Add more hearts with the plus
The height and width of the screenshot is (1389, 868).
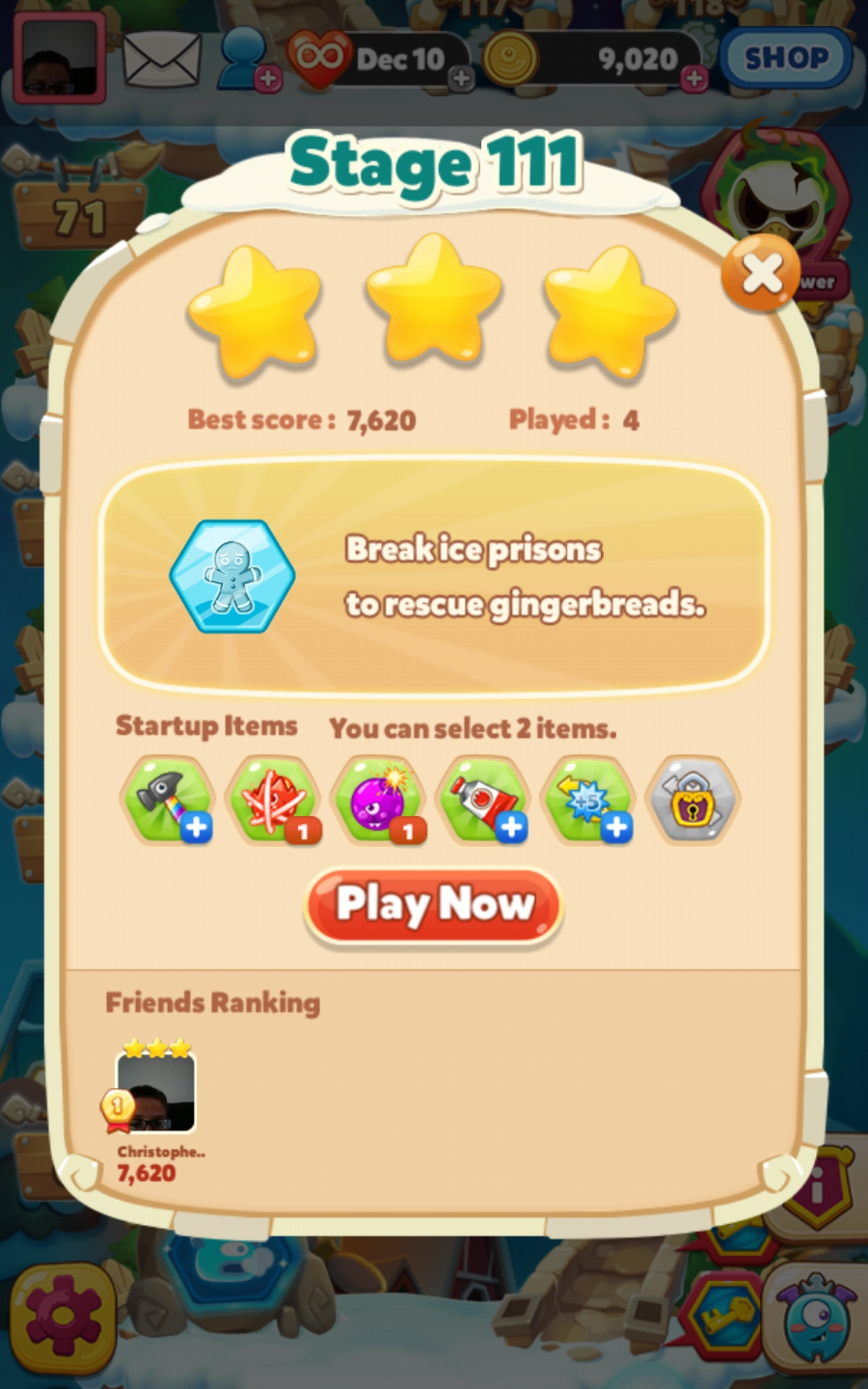pyautogui.click(x=461, y=77)
